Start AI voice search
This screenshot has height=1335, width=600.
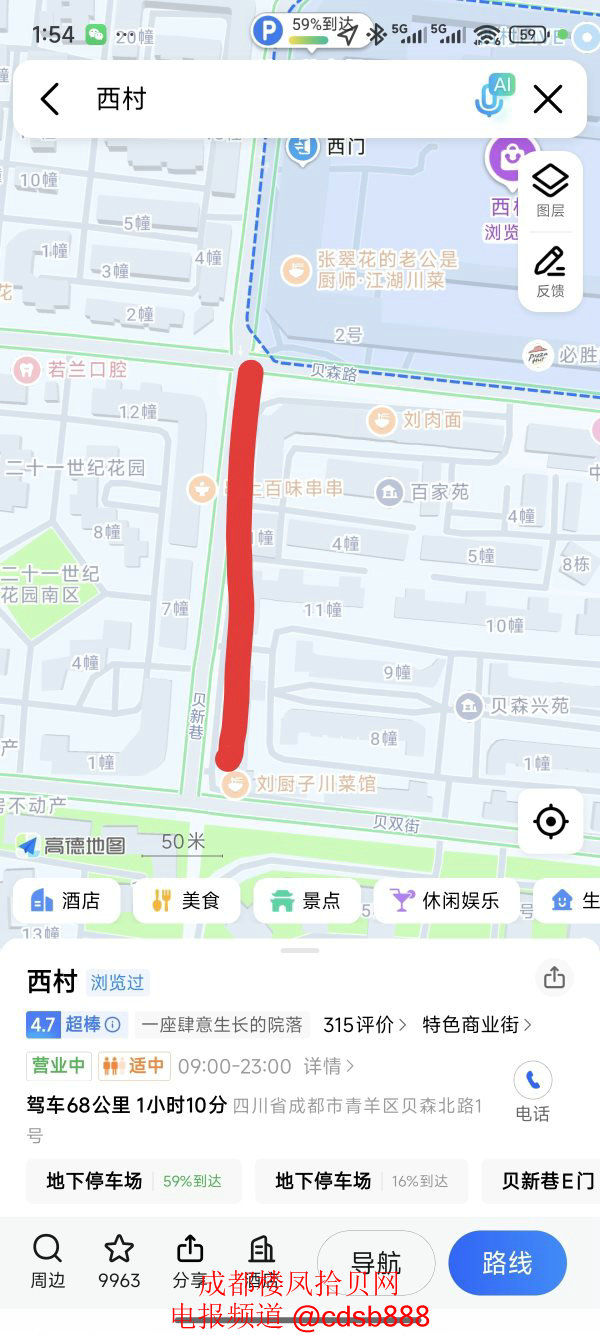[494, 97]
